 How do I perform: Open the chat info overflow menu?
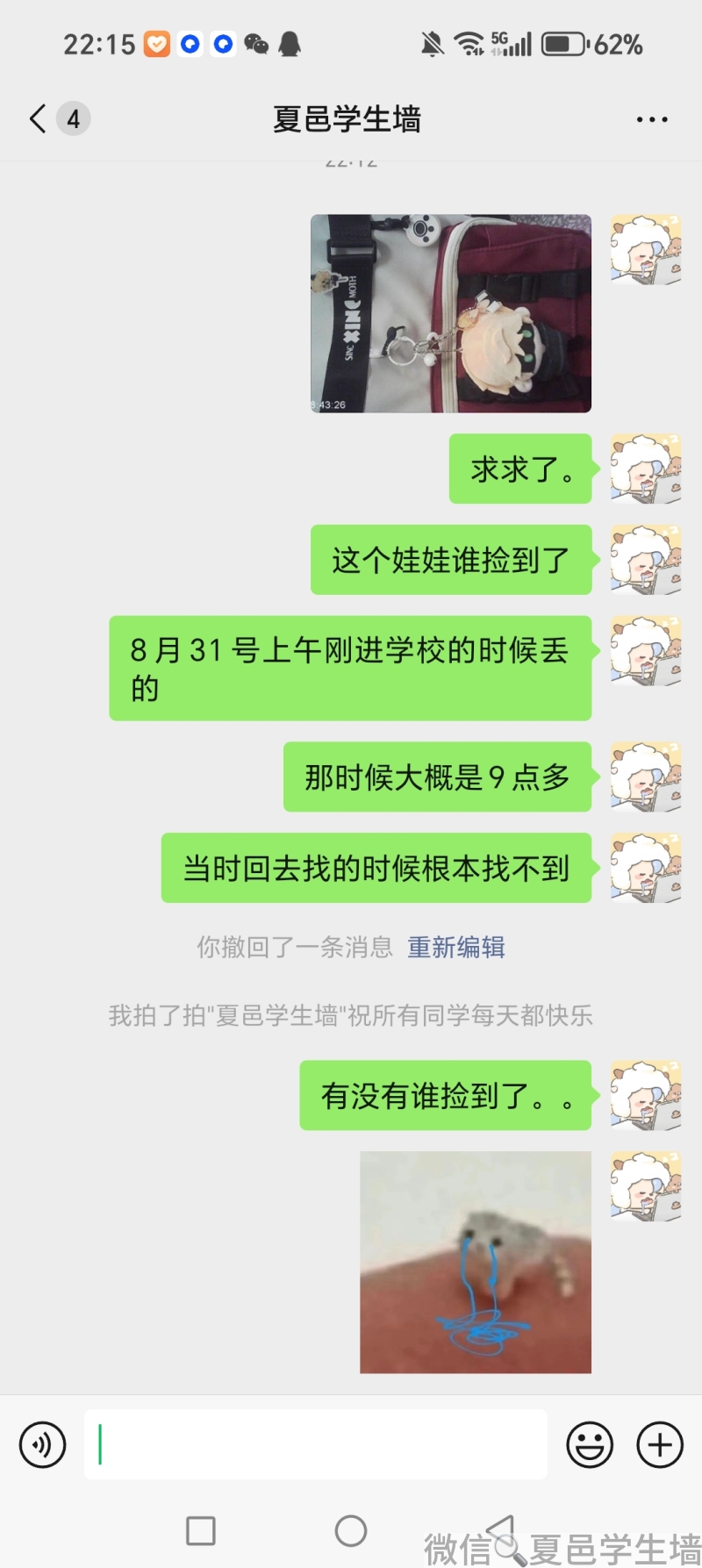tap(652, 119)
